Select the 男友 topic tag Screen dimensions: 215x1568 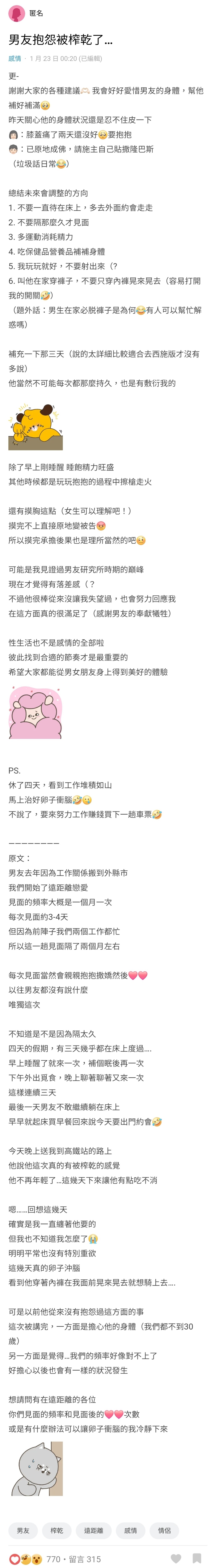(x=23, y=1530)
